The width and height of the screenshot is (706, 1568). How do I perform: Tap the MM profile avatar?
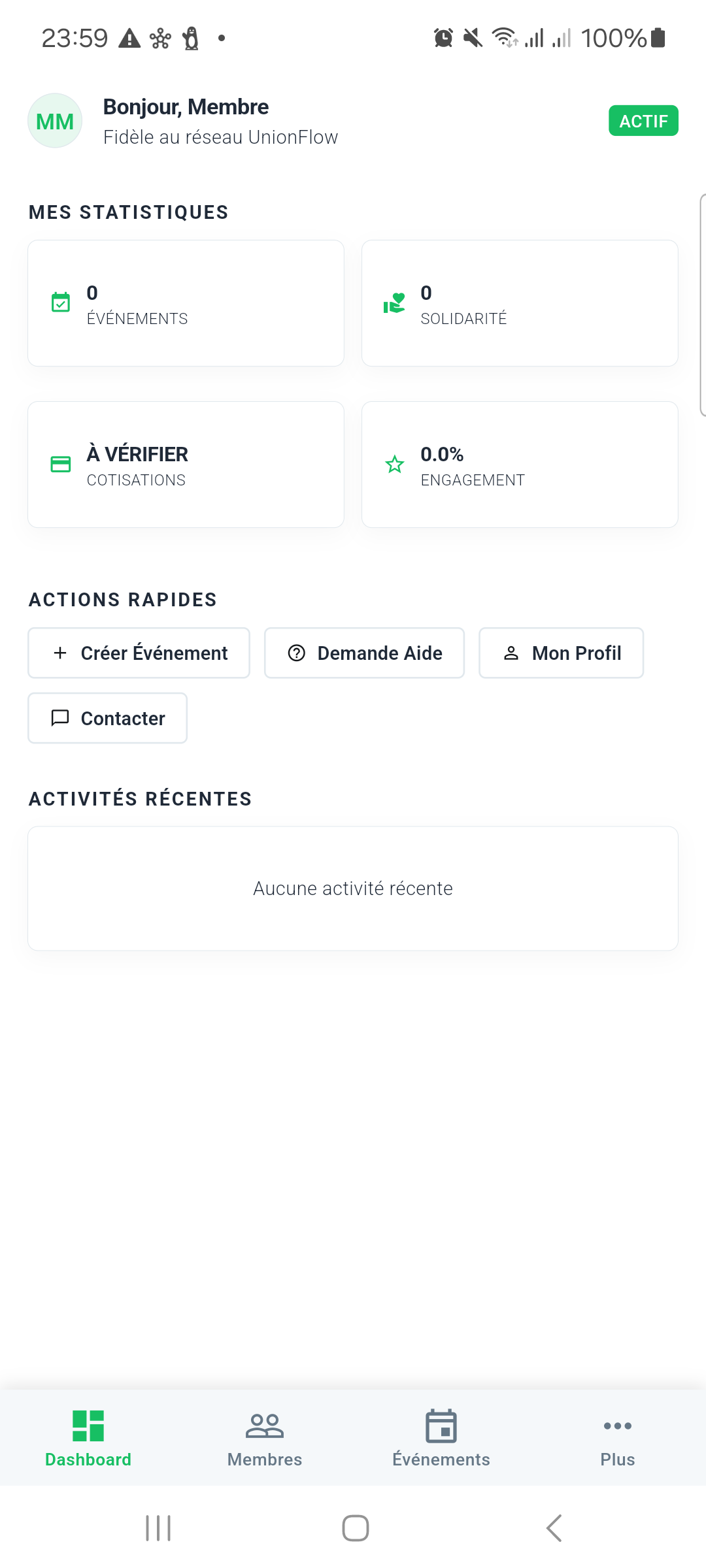click(x=55, y=121)
